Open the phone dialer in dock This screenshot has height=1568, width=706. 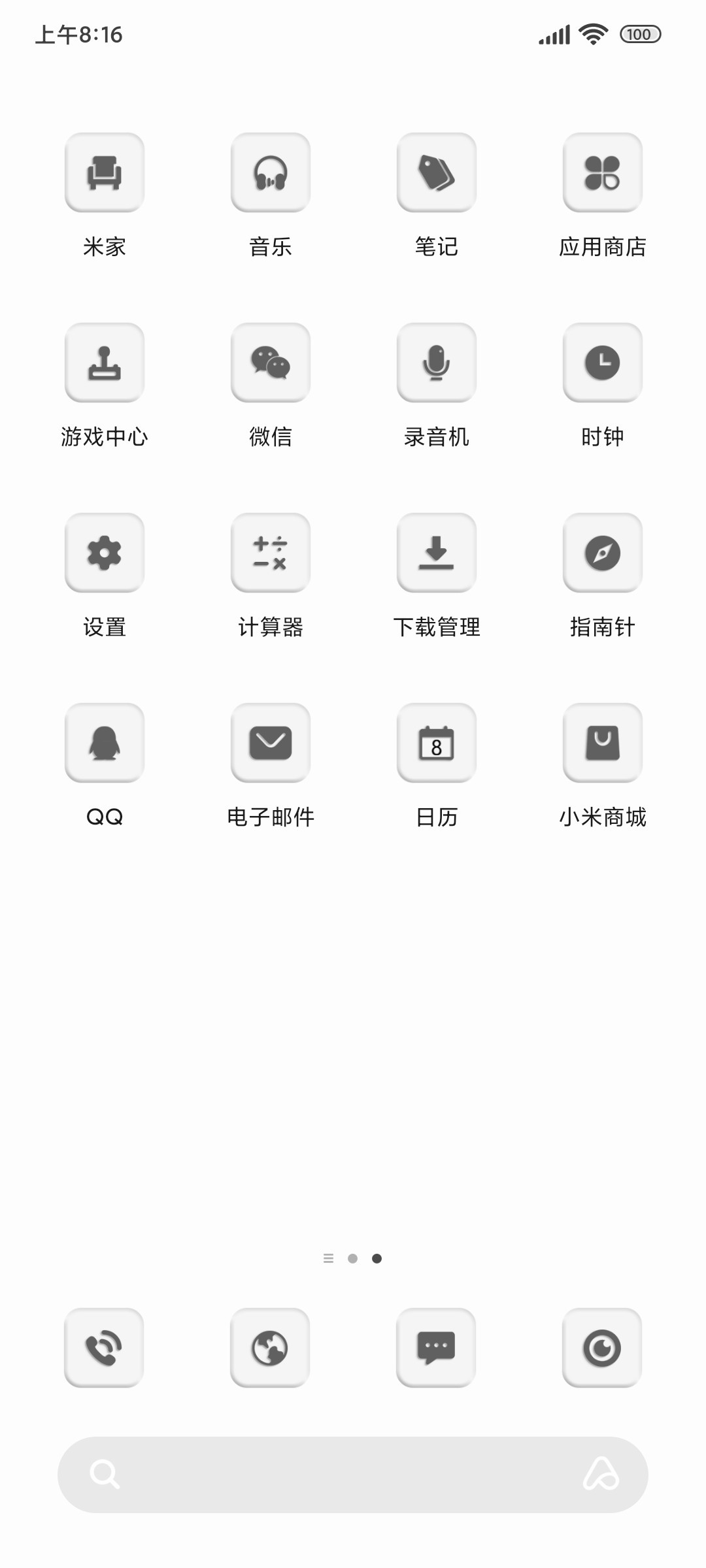104,1348
